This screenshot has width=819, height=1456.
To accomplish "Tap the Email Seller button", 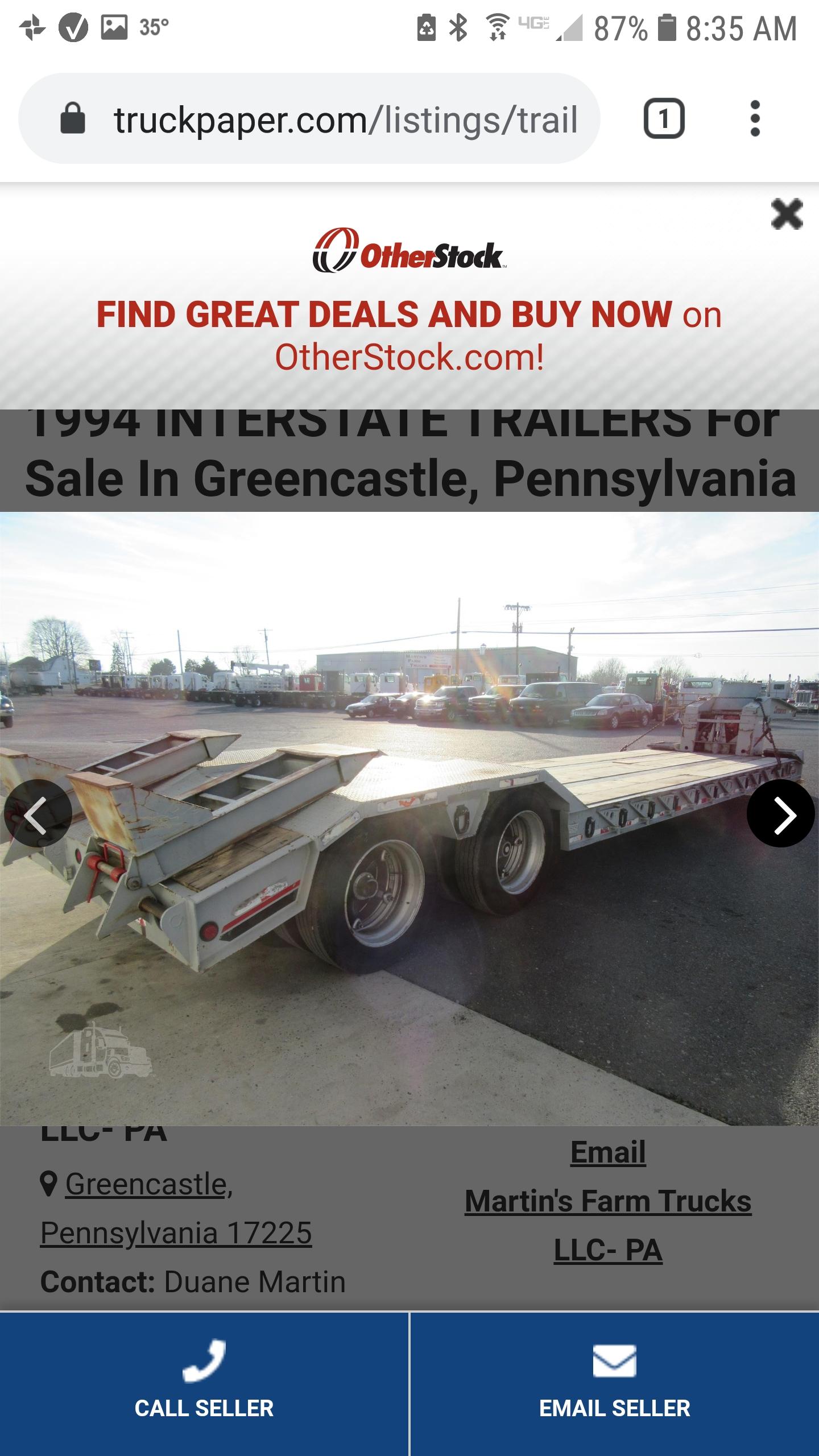I will [x=615, y=1384].
